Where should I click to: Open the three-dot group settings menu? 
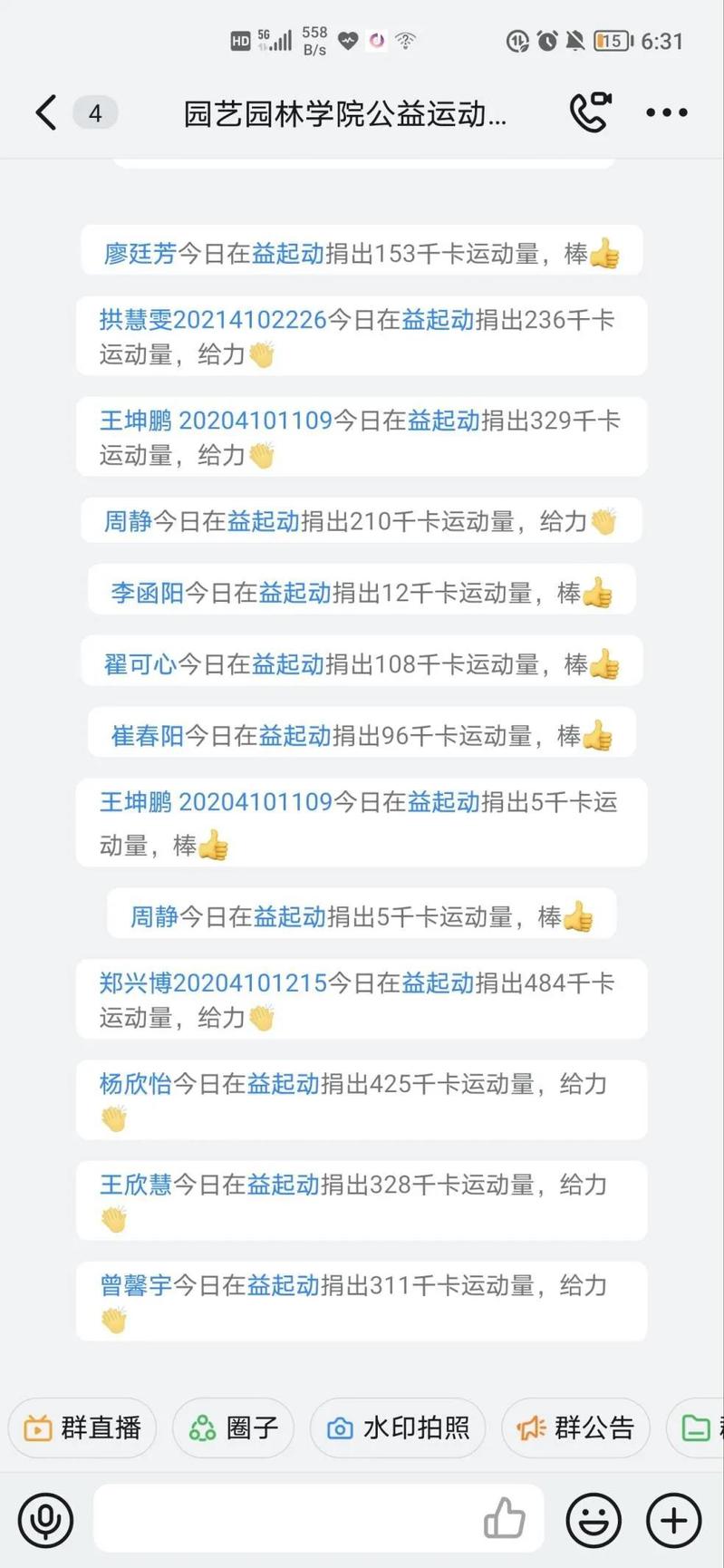[667, 113]
